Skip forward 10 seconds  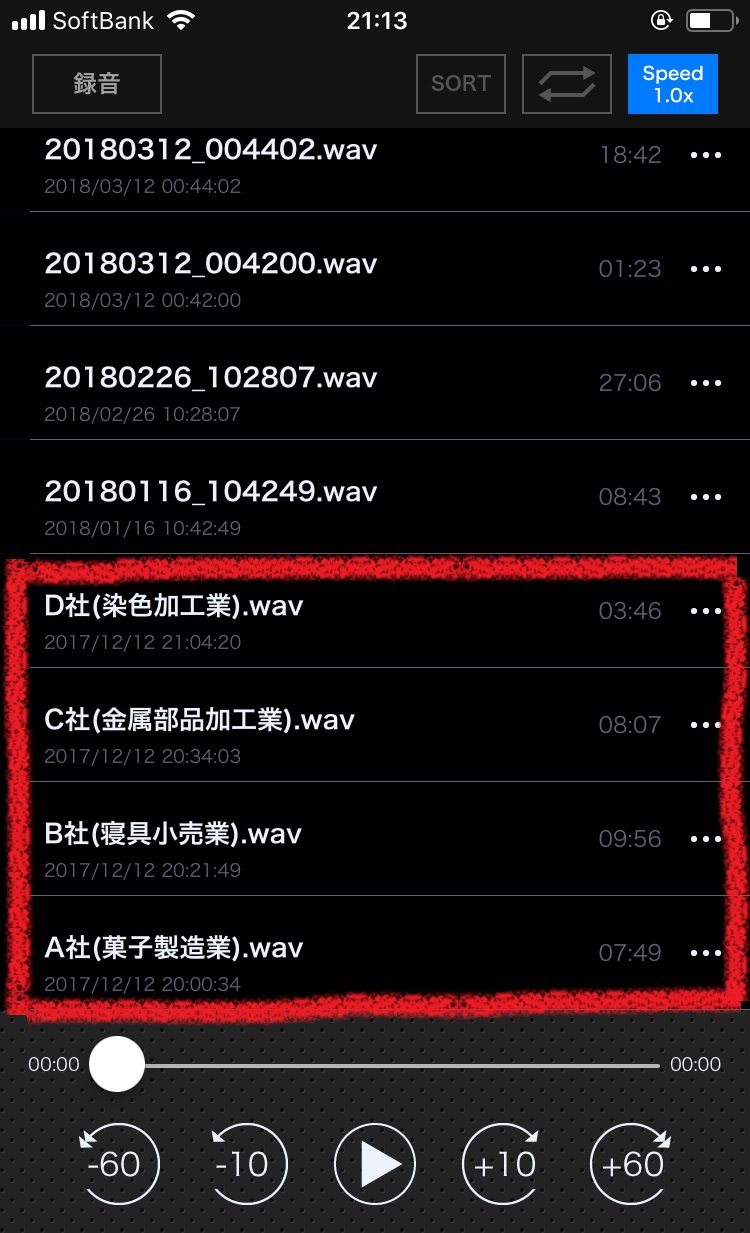tap(503, 1164)
